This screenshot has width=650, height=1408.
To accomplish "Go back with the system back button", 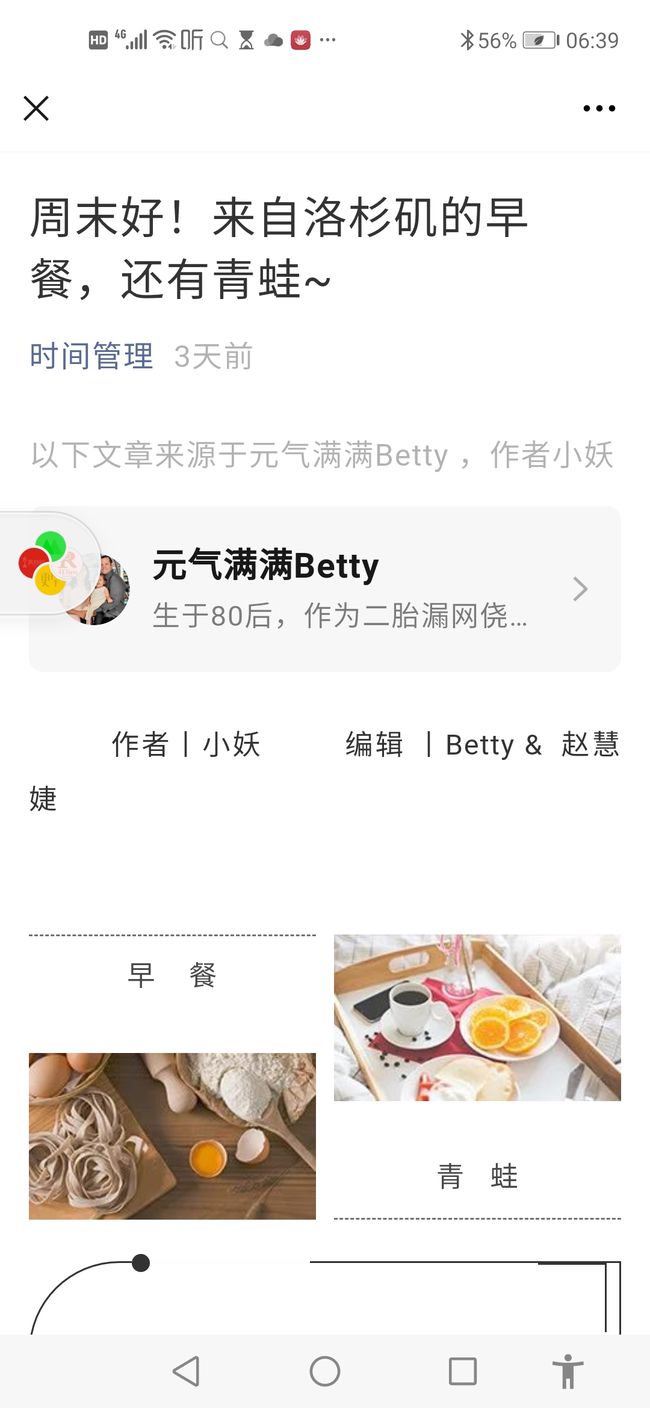I will pos(186,1371).
